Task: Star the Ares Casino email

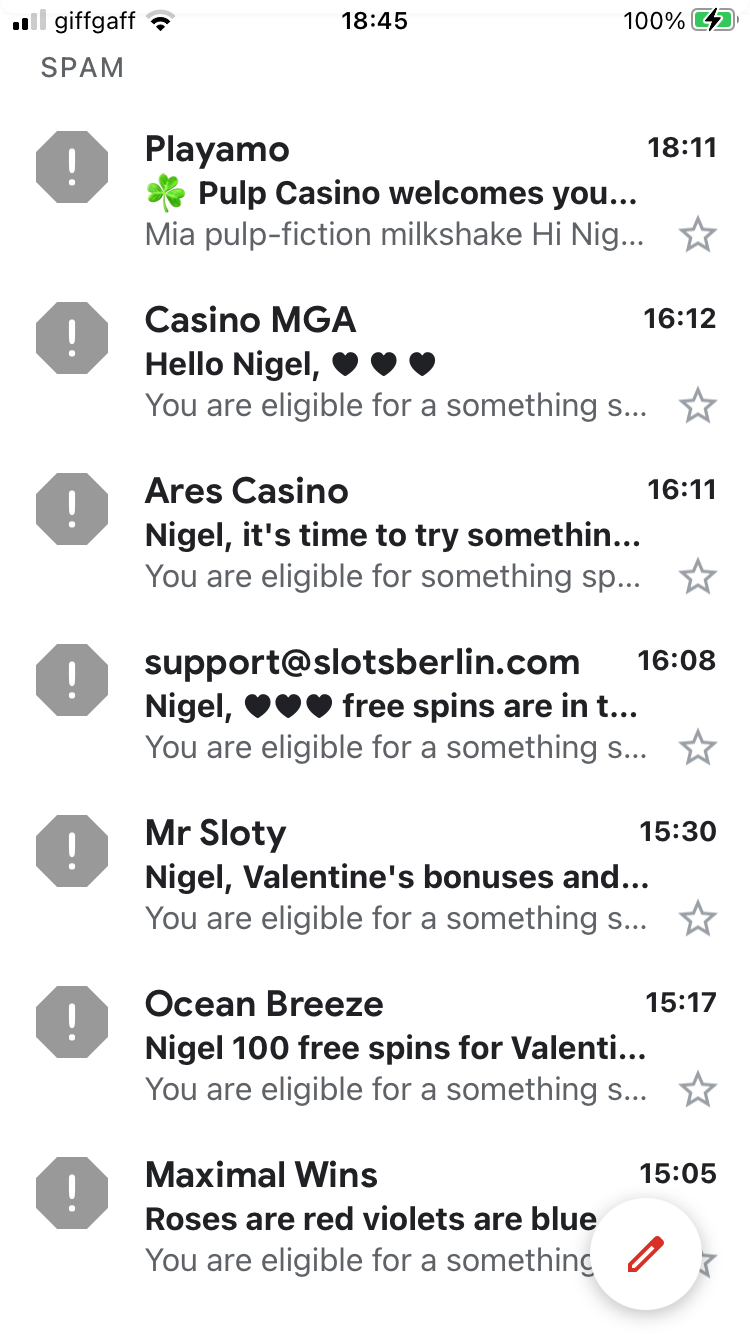Action: click(x=697, y=578)
